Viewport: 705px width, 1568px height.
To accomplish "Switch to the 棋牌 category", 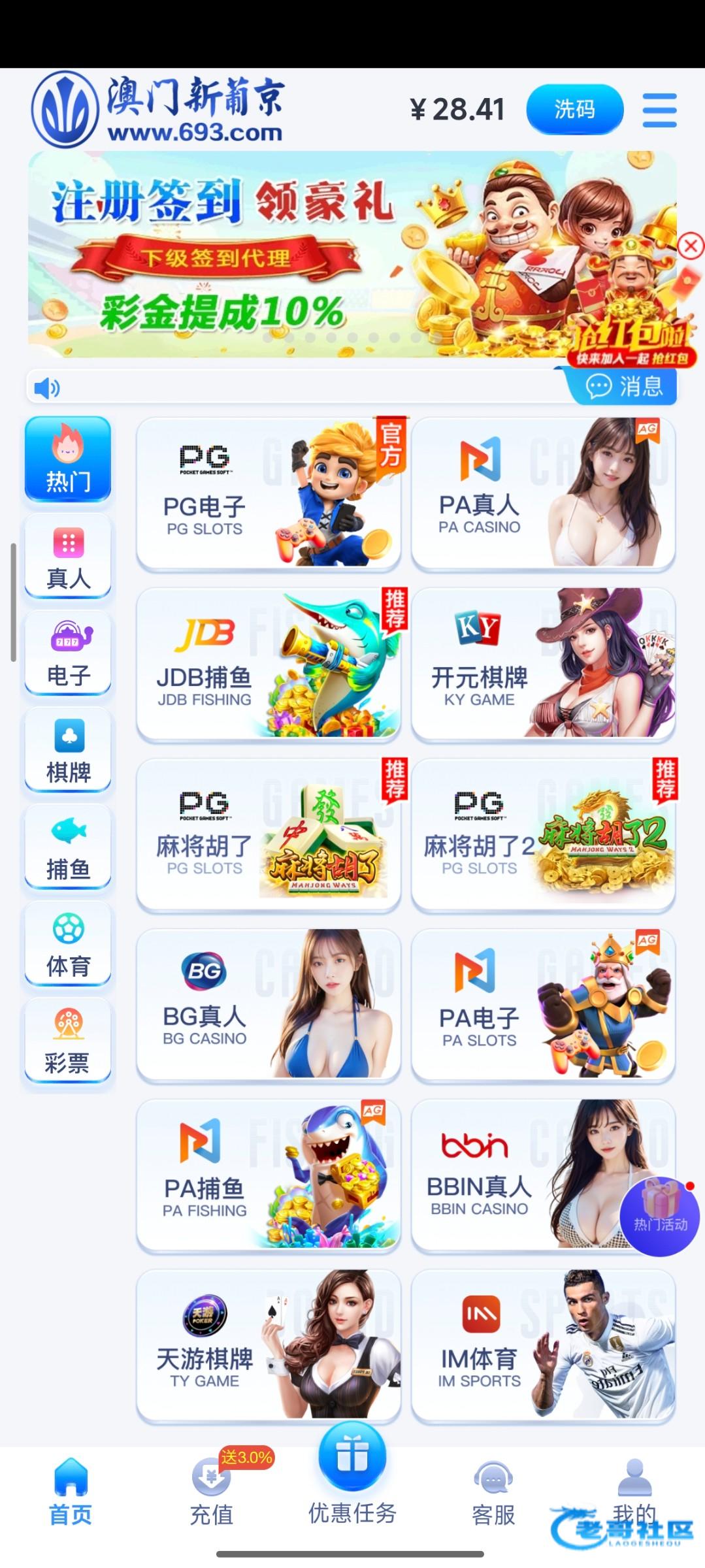I will [x=68, y=750].
